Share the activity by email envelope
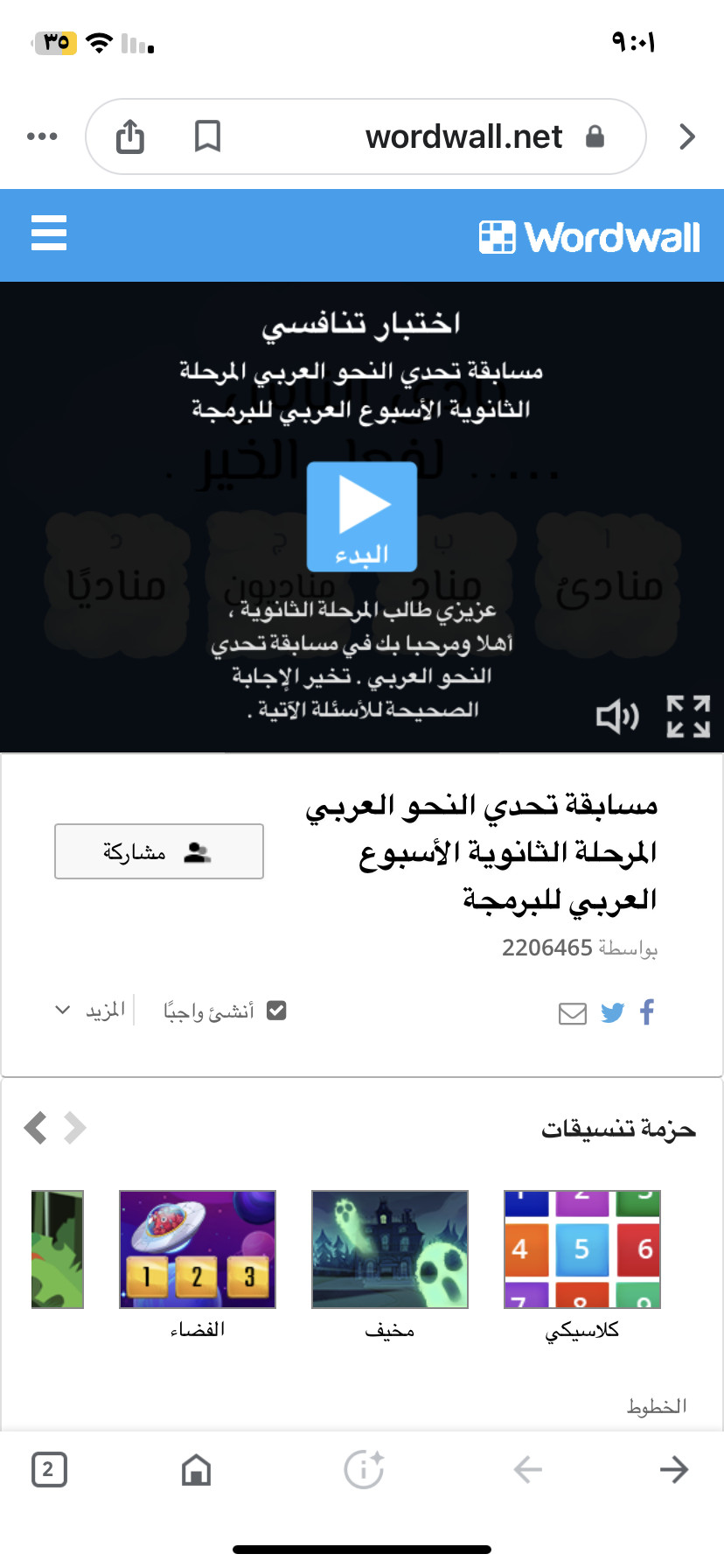Viewport: 724px width, 1568px height. click(x=573, y=1014)
